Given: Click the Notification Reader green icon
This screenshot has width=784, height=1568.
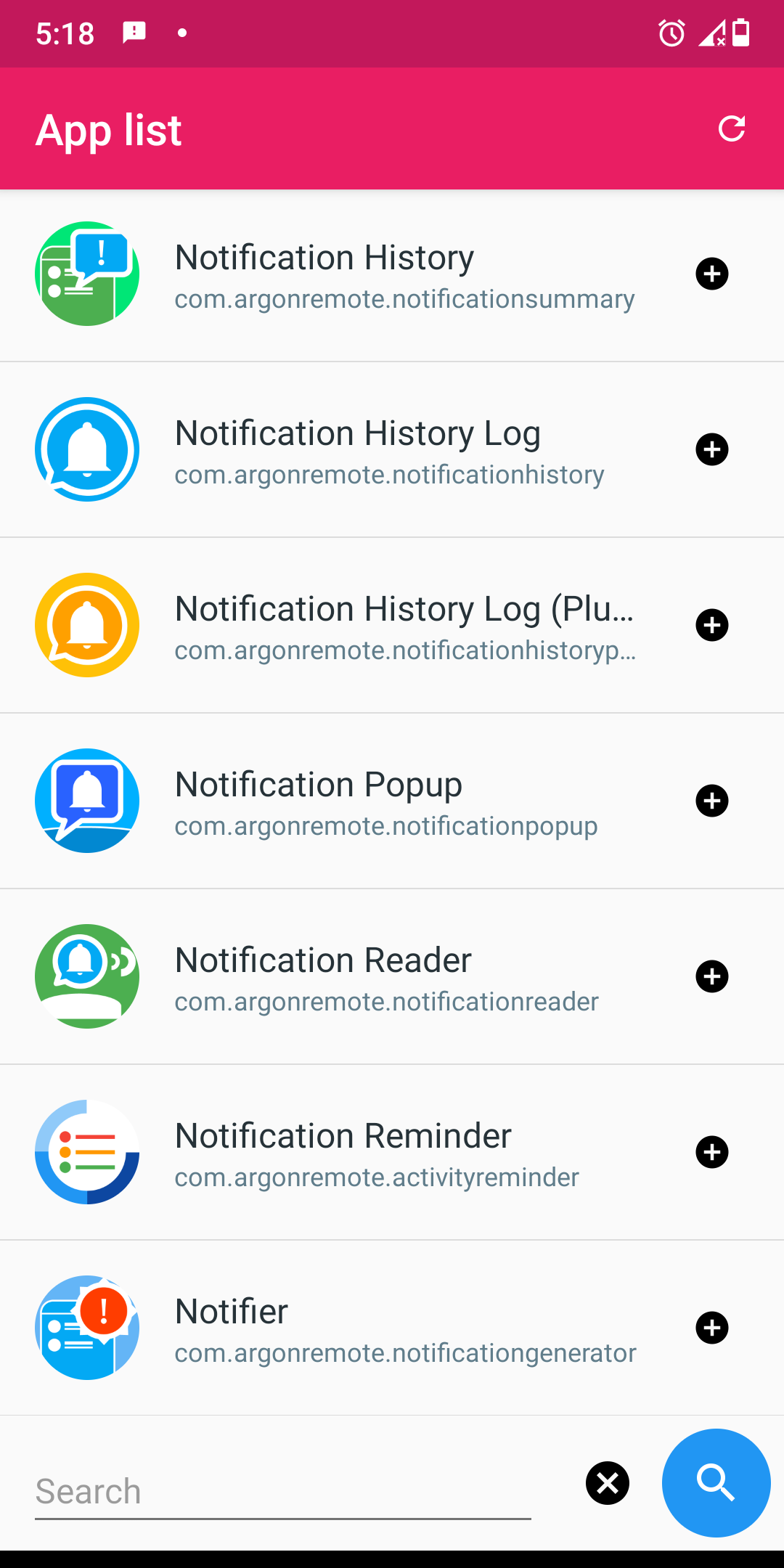Looking at the screenshot, I should point(86,976).
